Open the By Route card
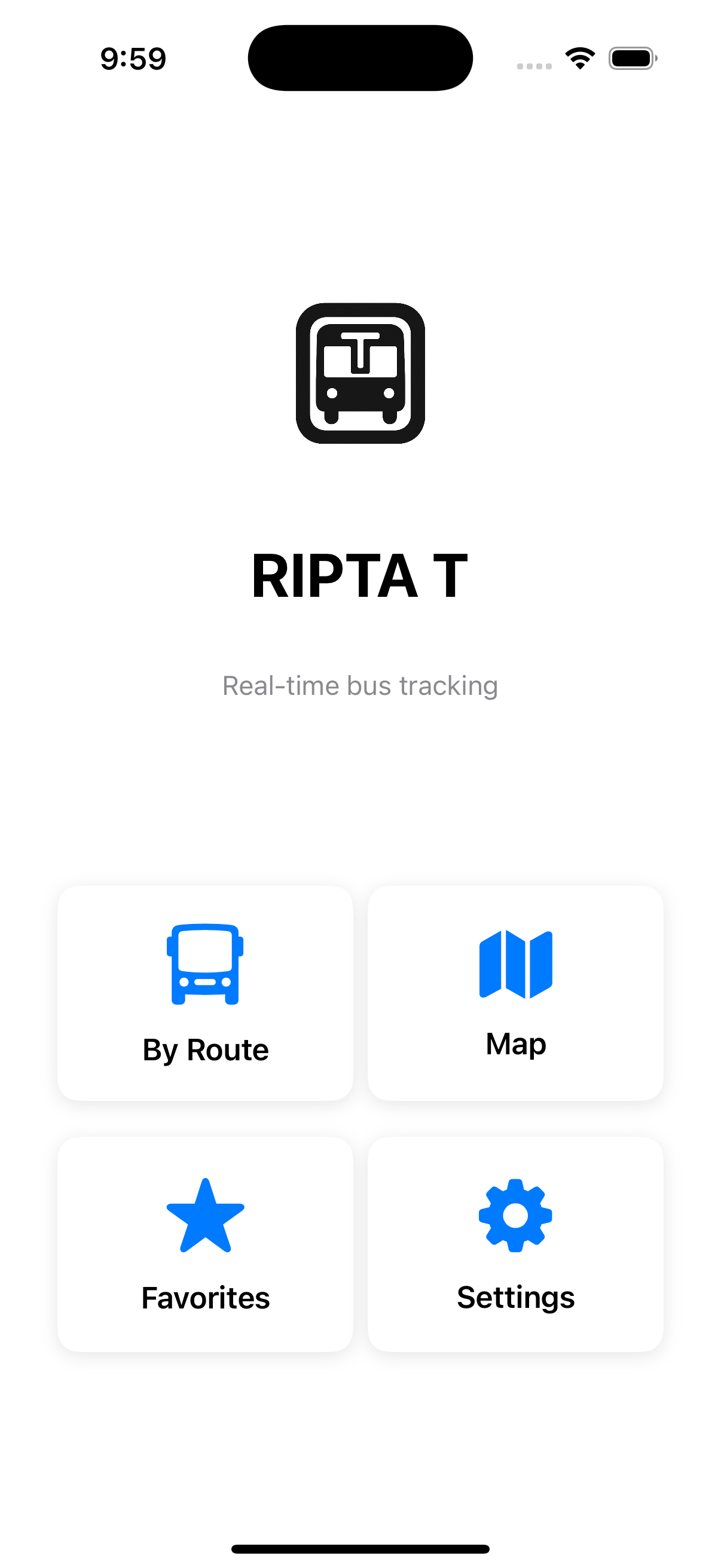Screen dimensions: 721x1568 click(205, 992)
